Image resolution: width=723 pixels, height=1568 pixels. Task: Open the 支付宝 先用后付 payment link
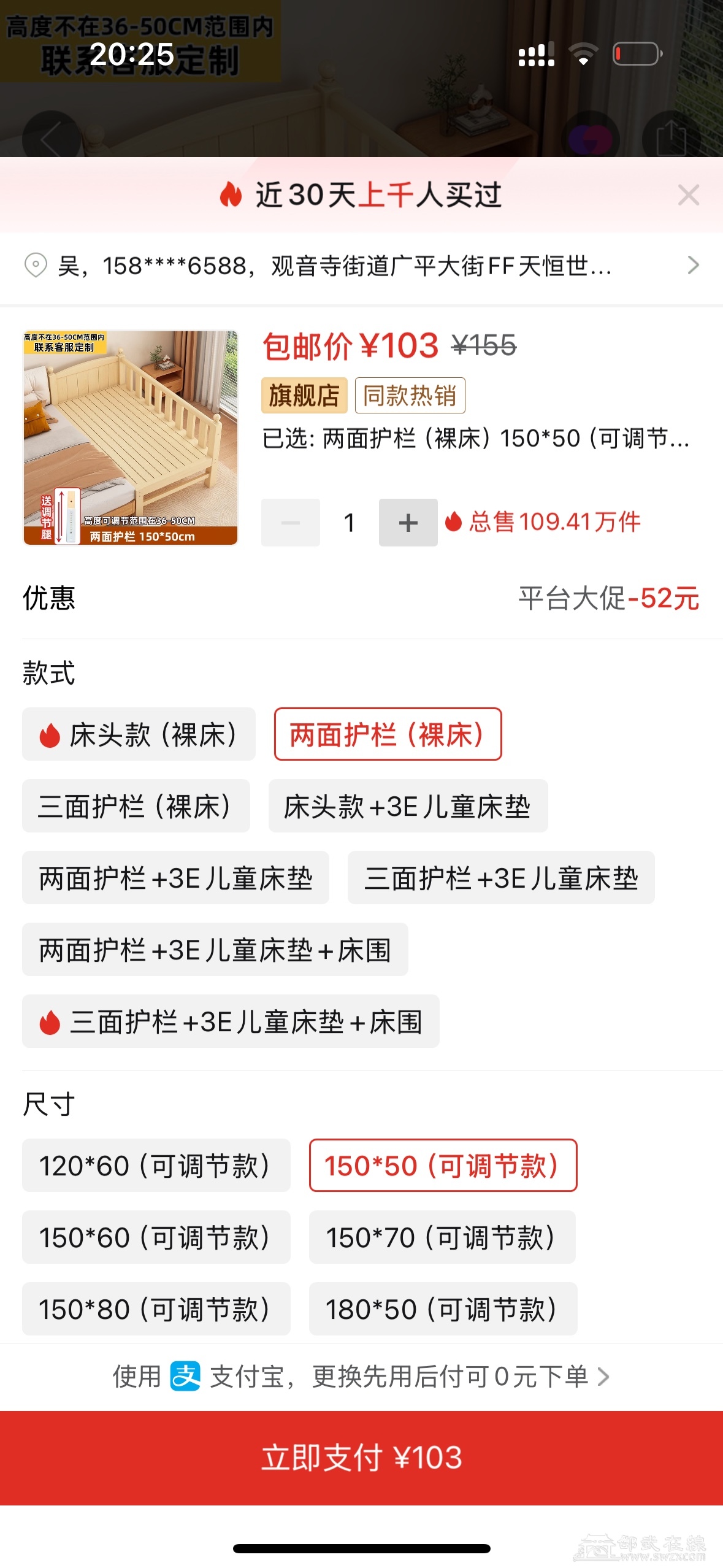tap(361, 1377)
